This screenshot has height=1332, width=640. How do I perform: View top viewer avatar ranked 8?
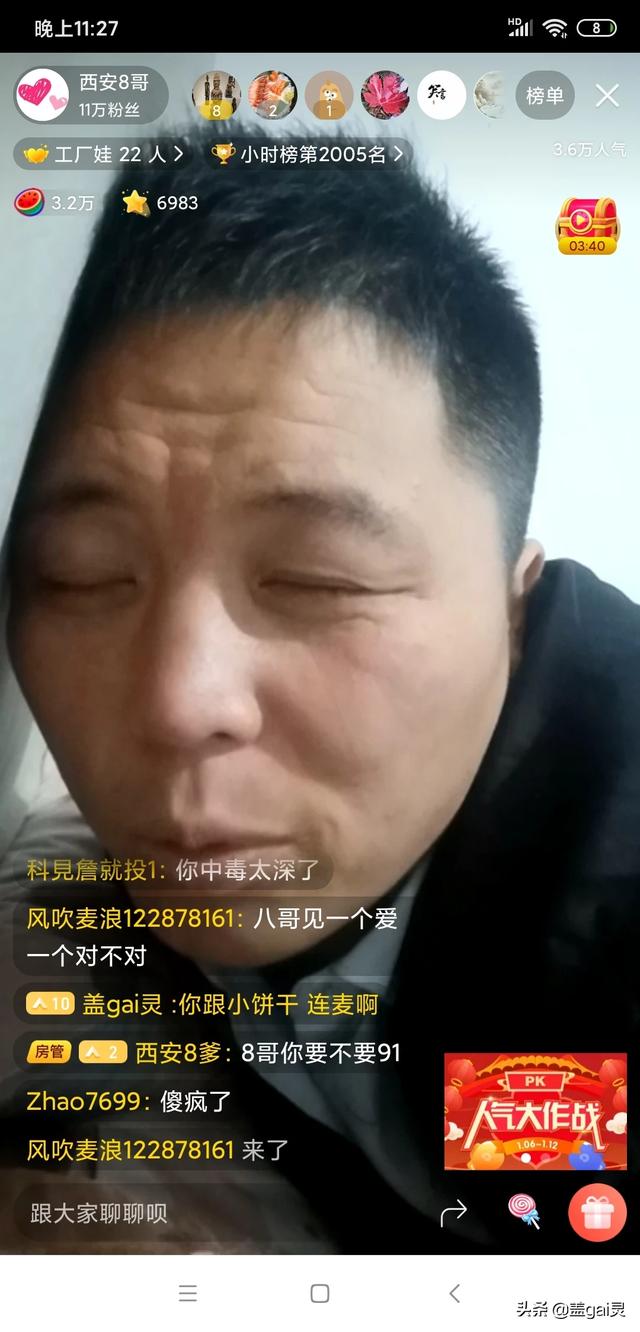(216, 95)
